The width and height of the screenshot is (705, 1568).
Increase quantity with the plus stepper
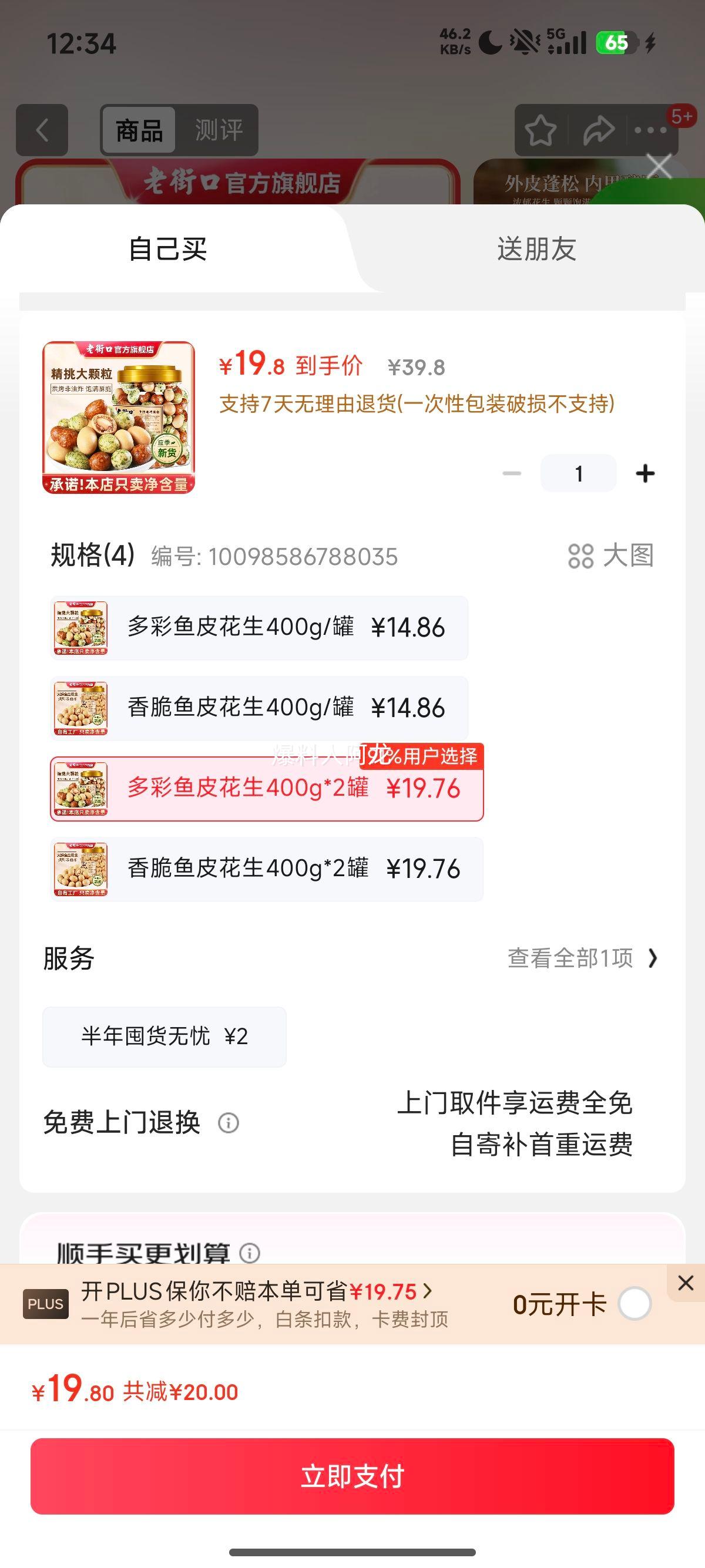tap(645, 472)
